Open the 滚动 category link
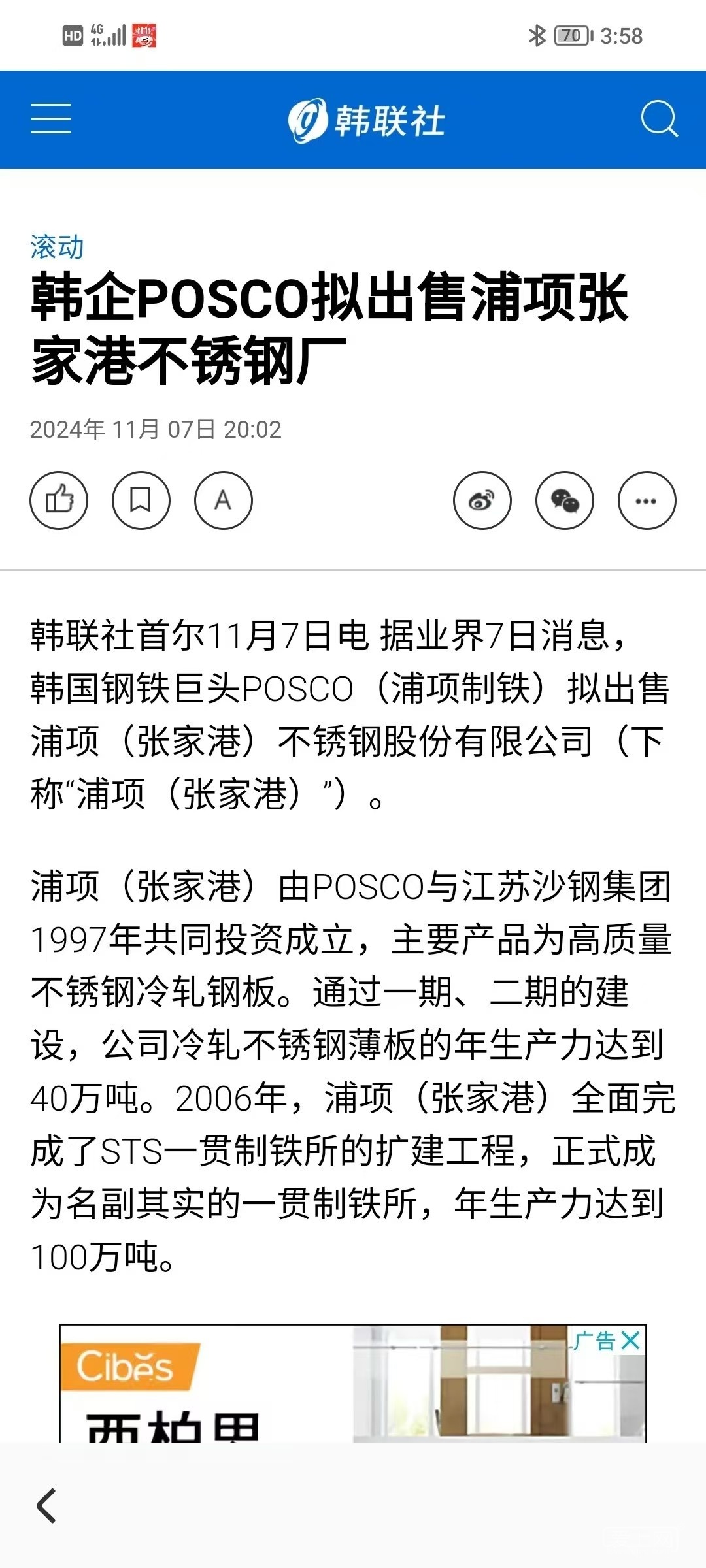Screen dimensions: 706x1568 point(57,248)
